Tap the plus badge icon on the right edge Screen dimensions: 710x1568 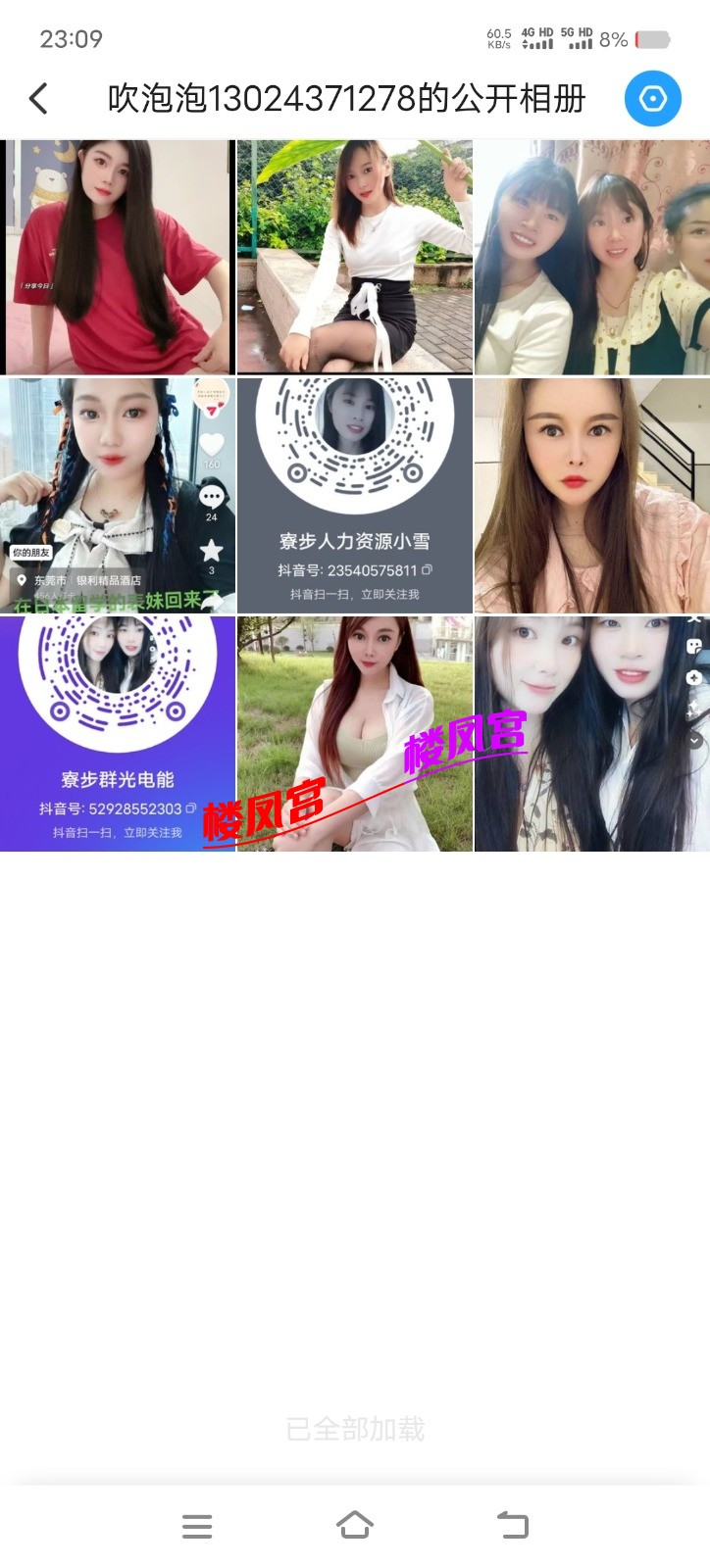click(694, 677)
